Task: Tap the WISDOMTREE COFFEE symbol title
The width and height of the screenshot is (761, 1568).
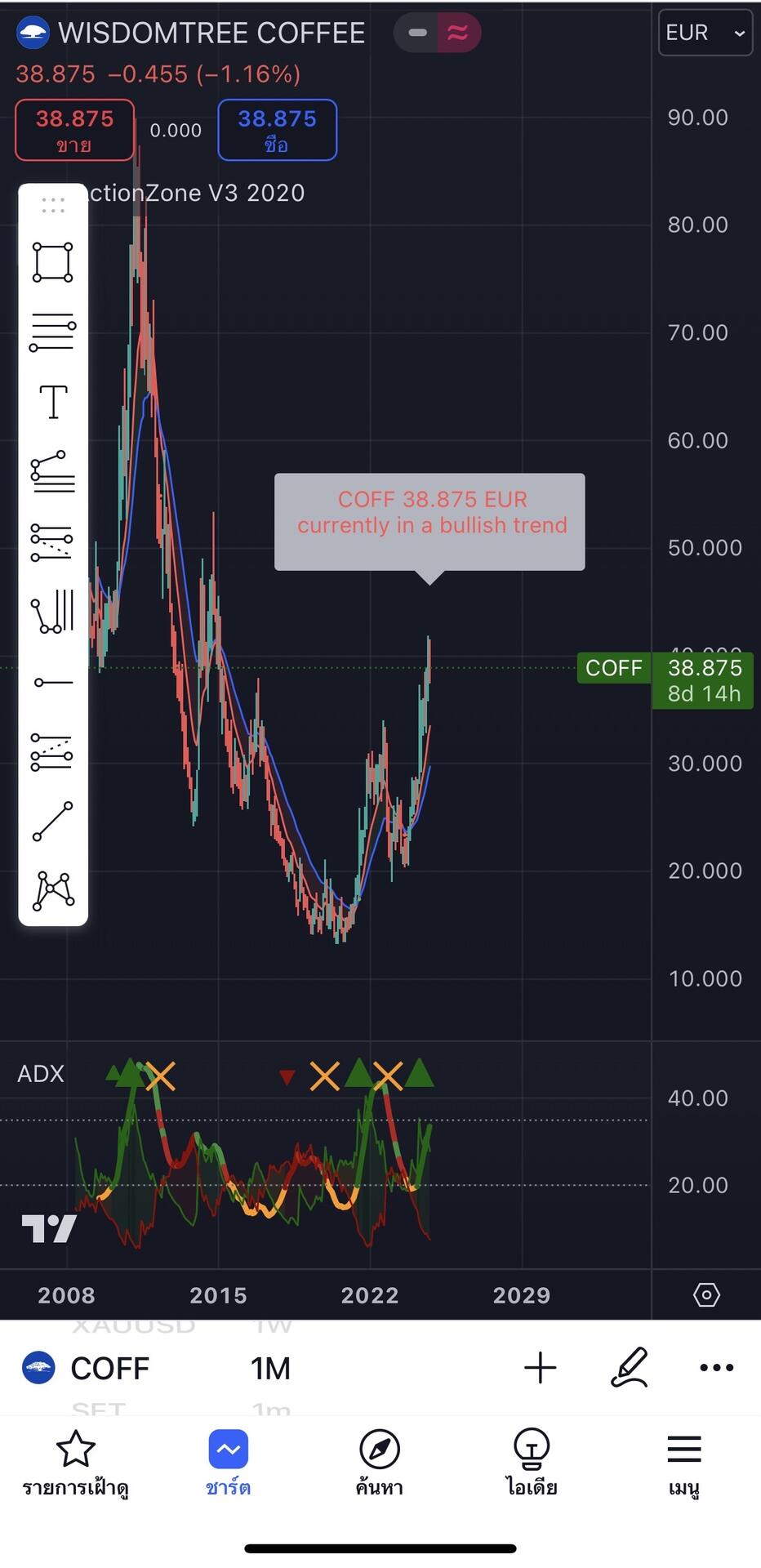Action: coord(211,33)
